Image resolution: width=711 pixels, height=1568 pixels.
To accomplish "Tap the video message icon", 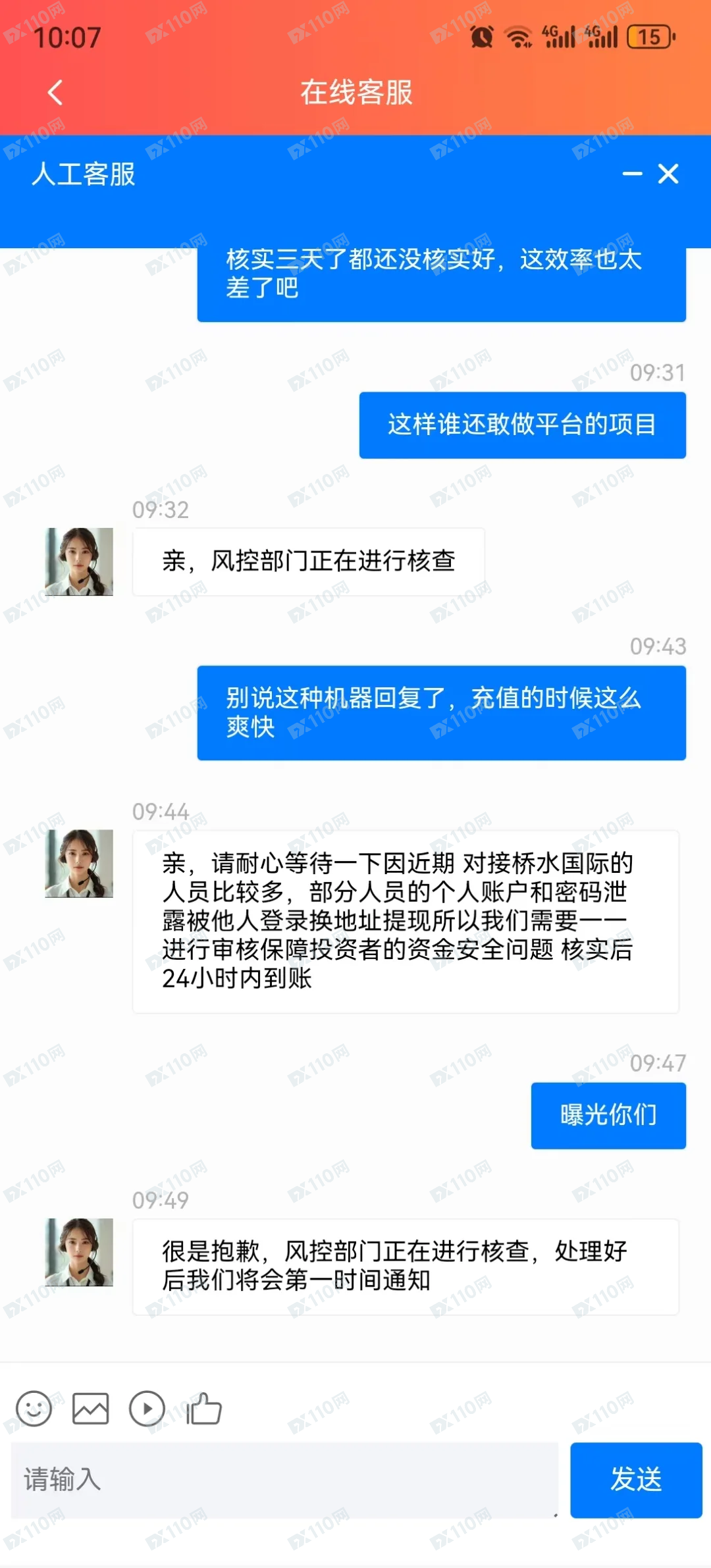I will tap(147, 1408).
